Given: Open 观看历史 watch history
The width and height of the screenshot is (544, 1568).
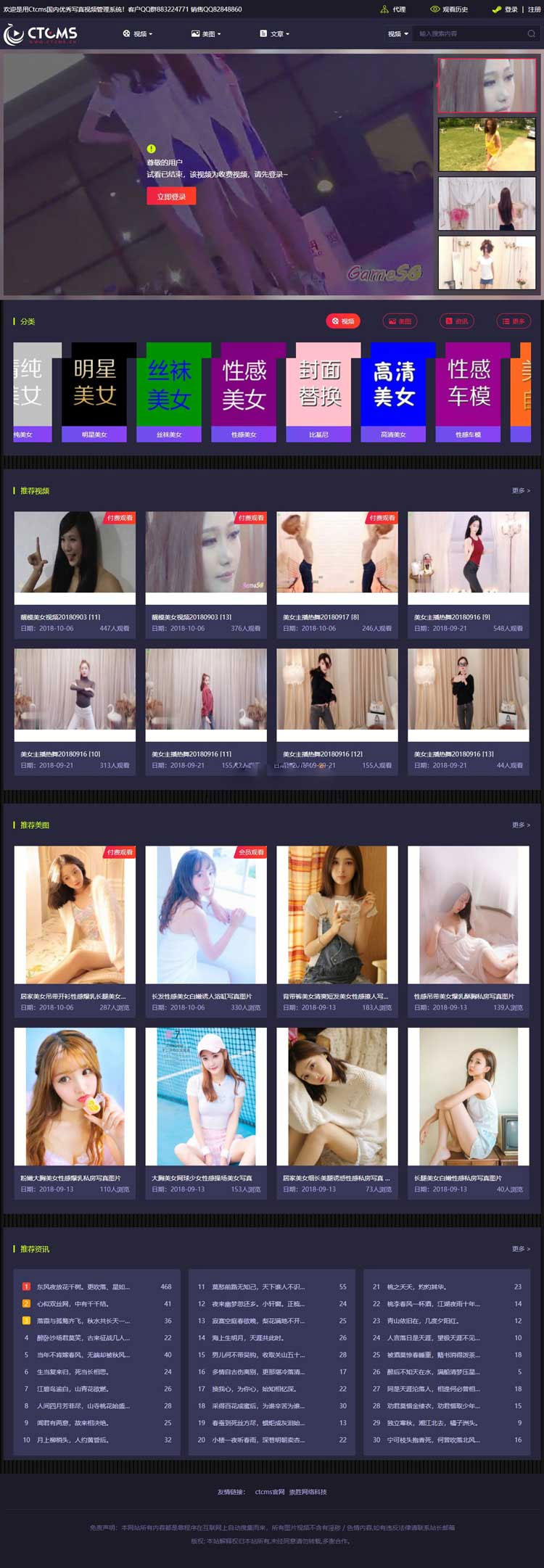Looking at the screenshot, I should coord(450,9).
